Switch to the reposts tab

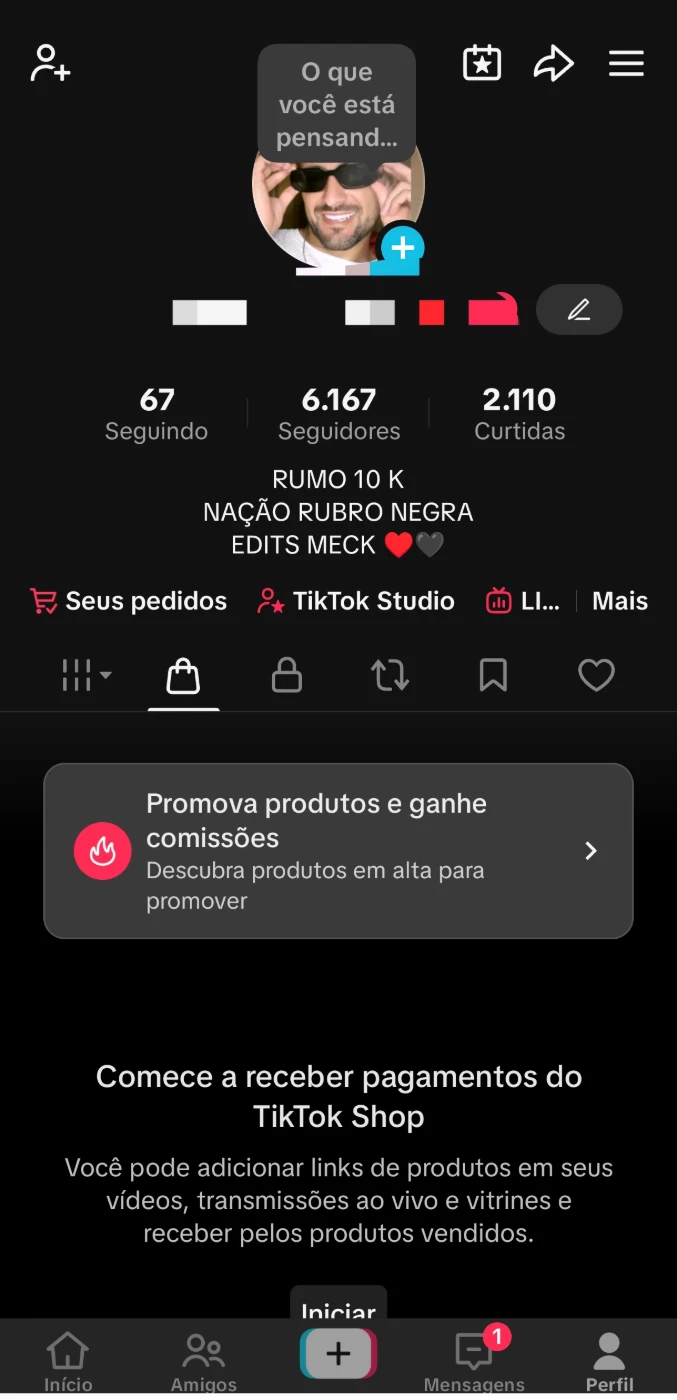pyautogui.click(x=390, y=676)
